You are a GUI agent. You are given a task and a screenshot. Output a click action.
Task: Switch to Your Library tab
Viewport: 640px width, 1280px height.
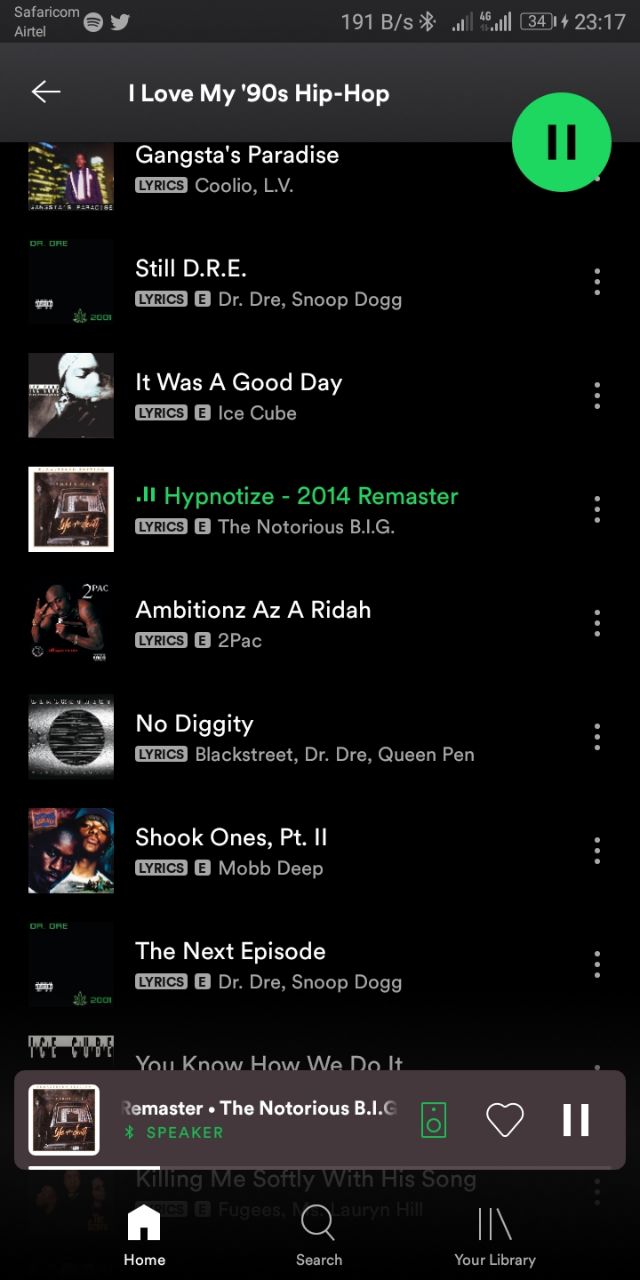[495, 1236]
